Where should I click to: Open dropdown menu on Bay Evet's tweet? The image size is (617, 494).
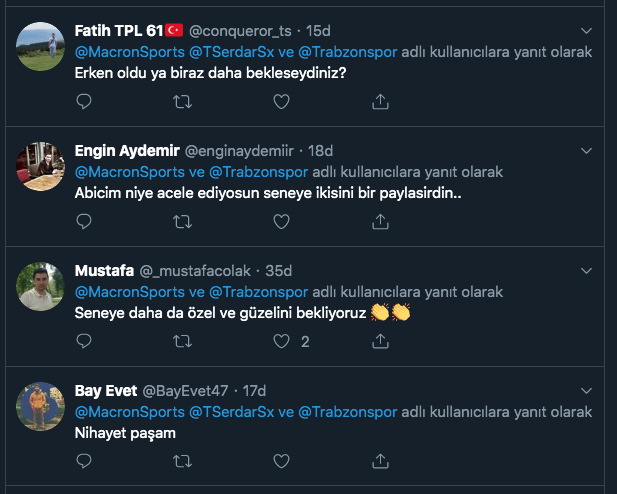pos(588,390)
